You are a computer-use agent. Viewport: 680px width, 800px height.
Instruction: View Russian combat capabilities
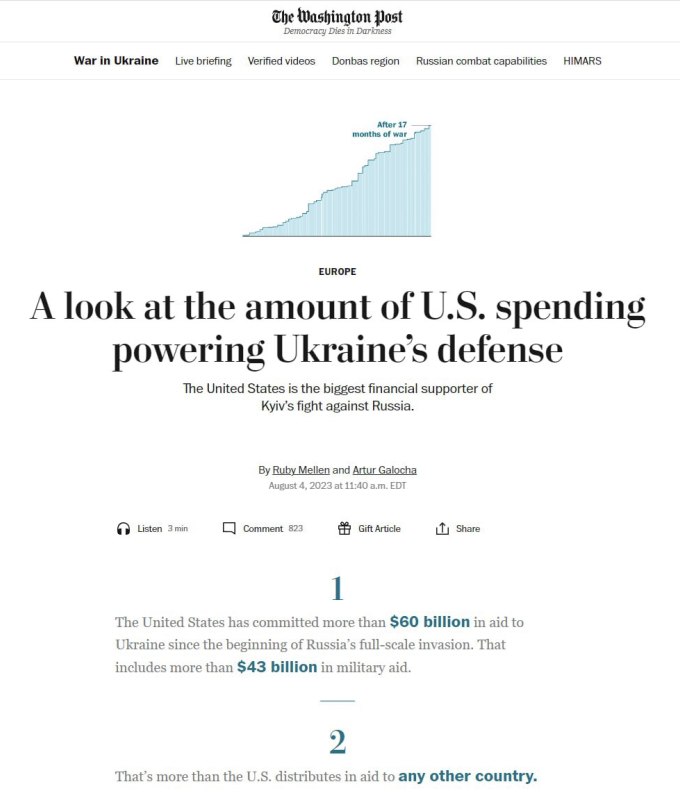pos(481,61)
